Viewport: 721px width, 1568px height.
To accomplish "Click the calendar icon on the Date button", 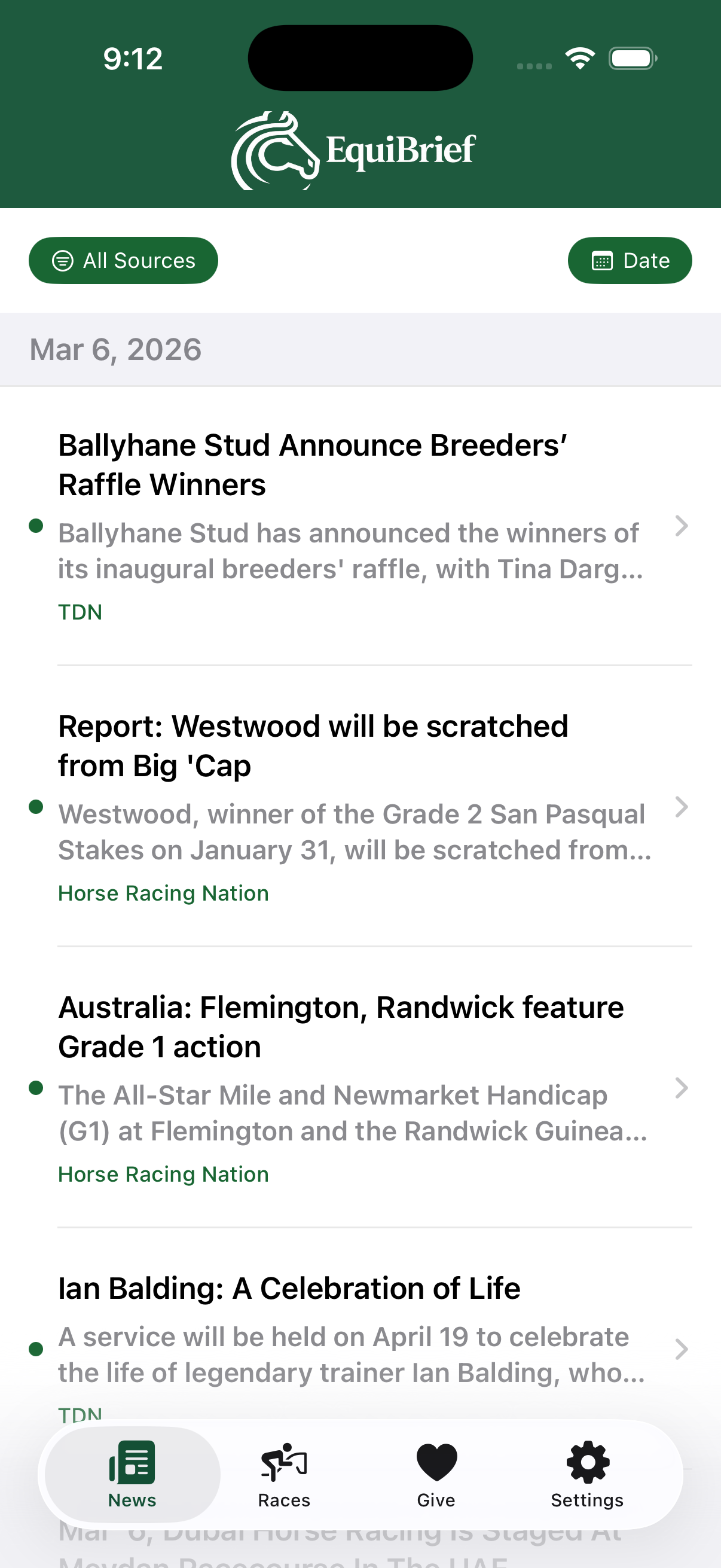I will click(x=602, y=260).
